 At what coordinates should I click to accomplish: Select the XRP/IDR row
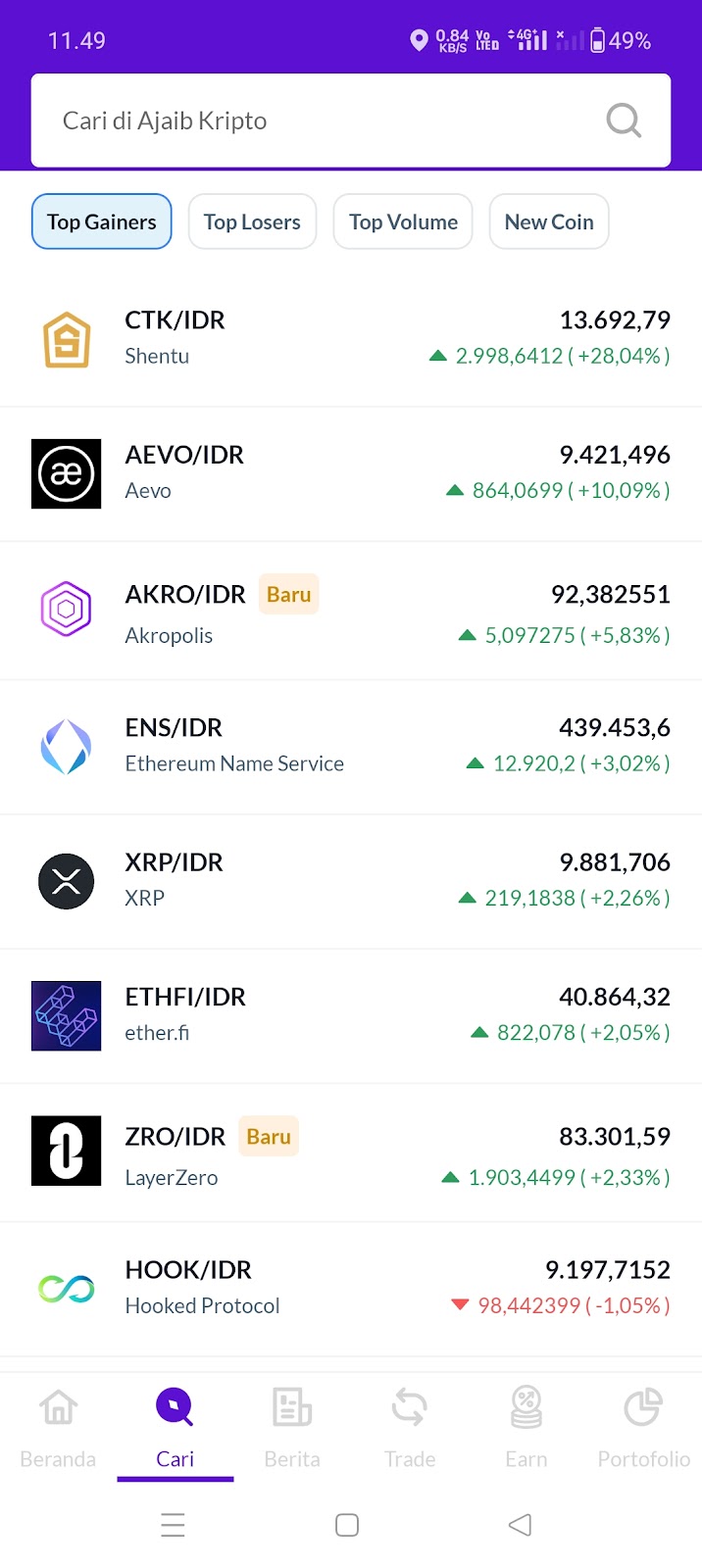[x=351, y=881]
